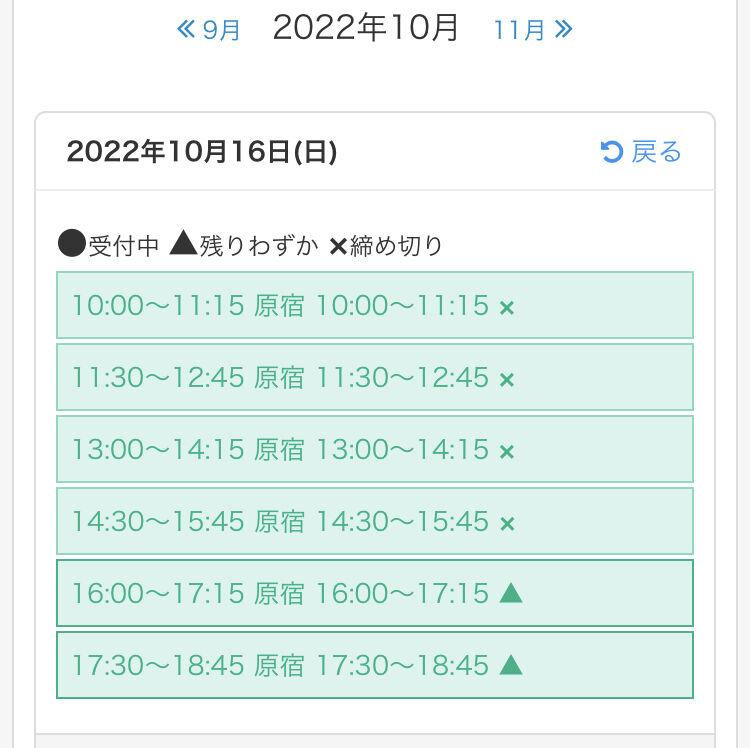Book the 16:00～17:15 原宿 slot
The height and width of the screenshot is (748, 750).
pos(374,593)
